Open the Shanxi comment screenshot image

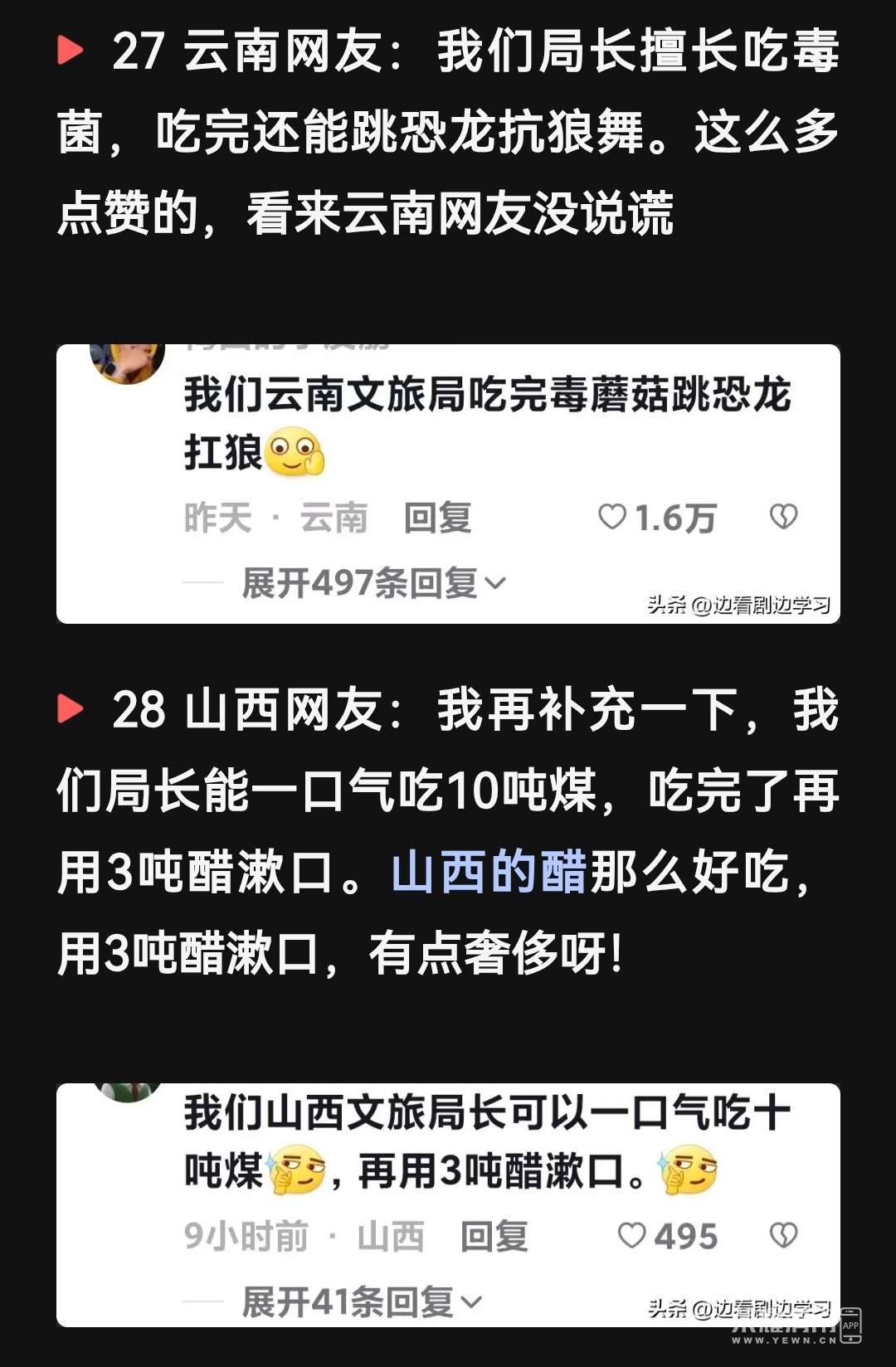click(x=448, y=1204)
